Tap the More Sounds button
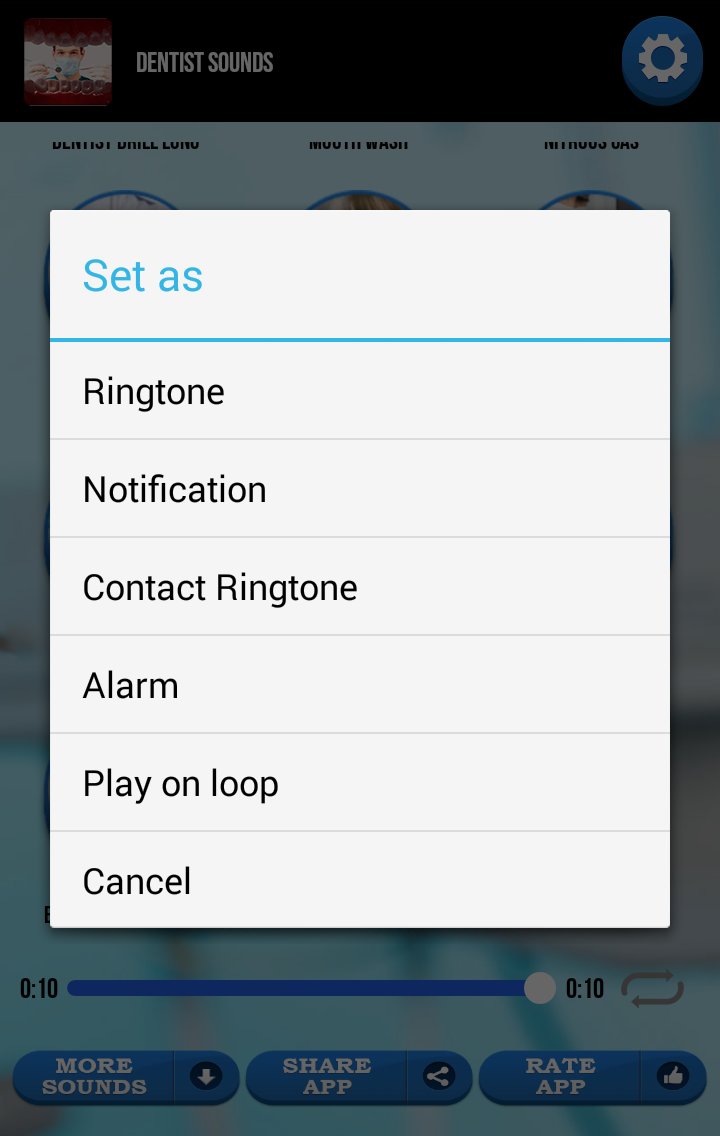 pyautogui.click(x=125, y=1077)
